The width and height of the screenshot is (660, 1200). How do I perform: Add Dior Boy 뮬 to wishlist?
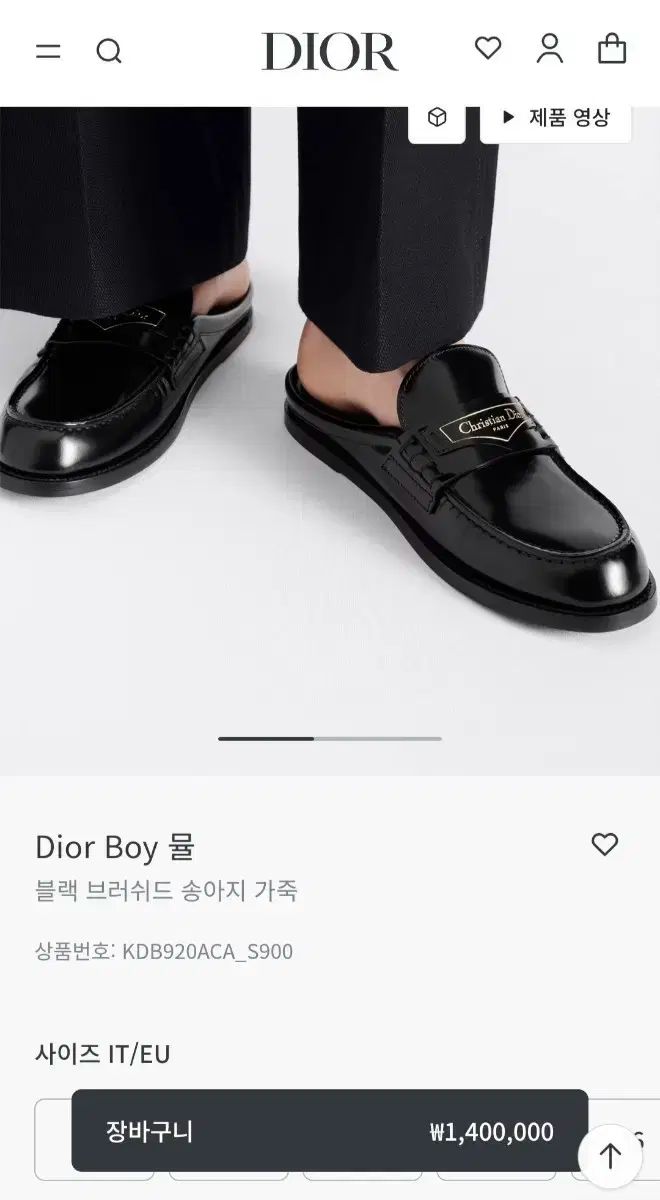605,845
